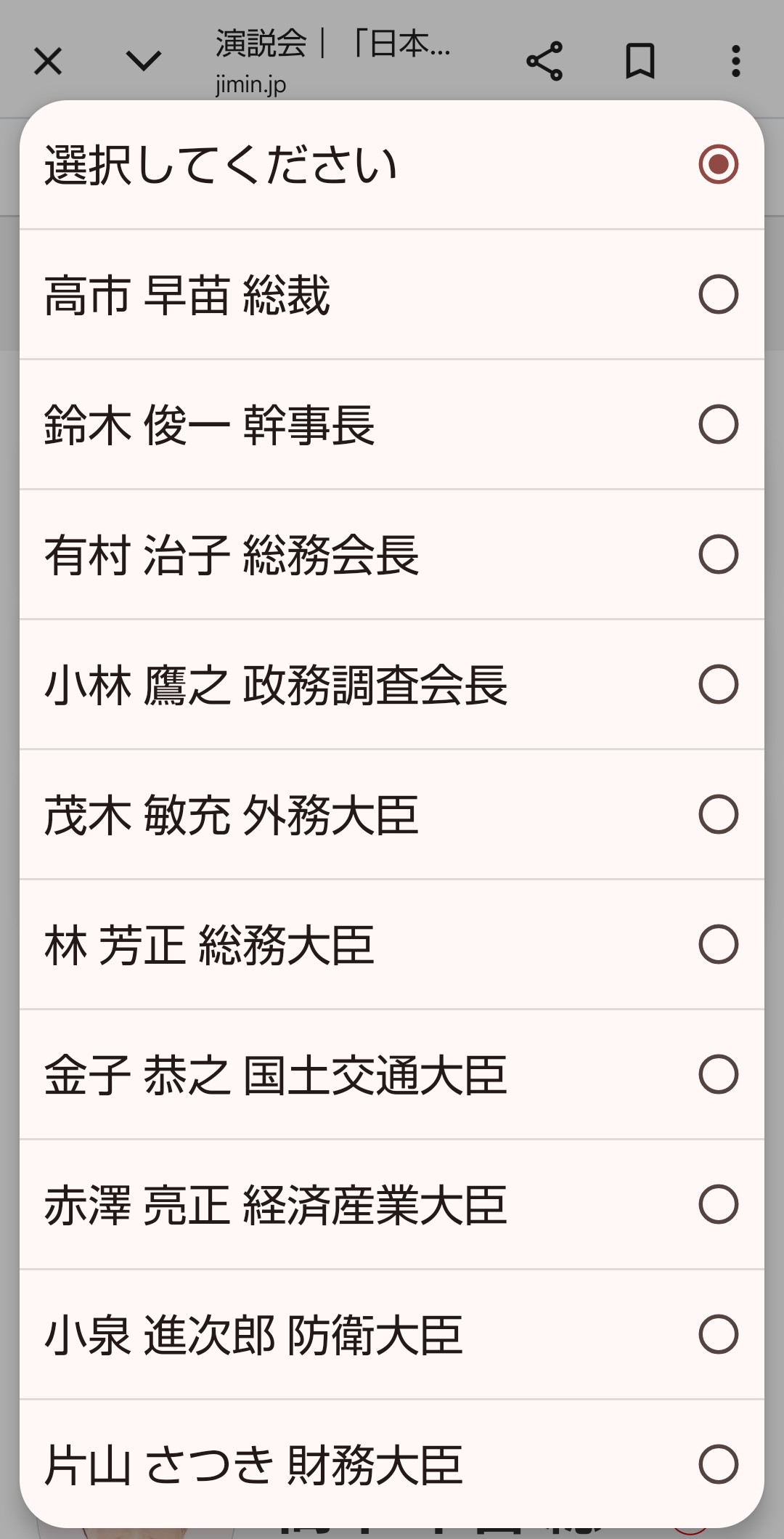Select 小泉 進次郎 防衛大臣

[392, 1335]
